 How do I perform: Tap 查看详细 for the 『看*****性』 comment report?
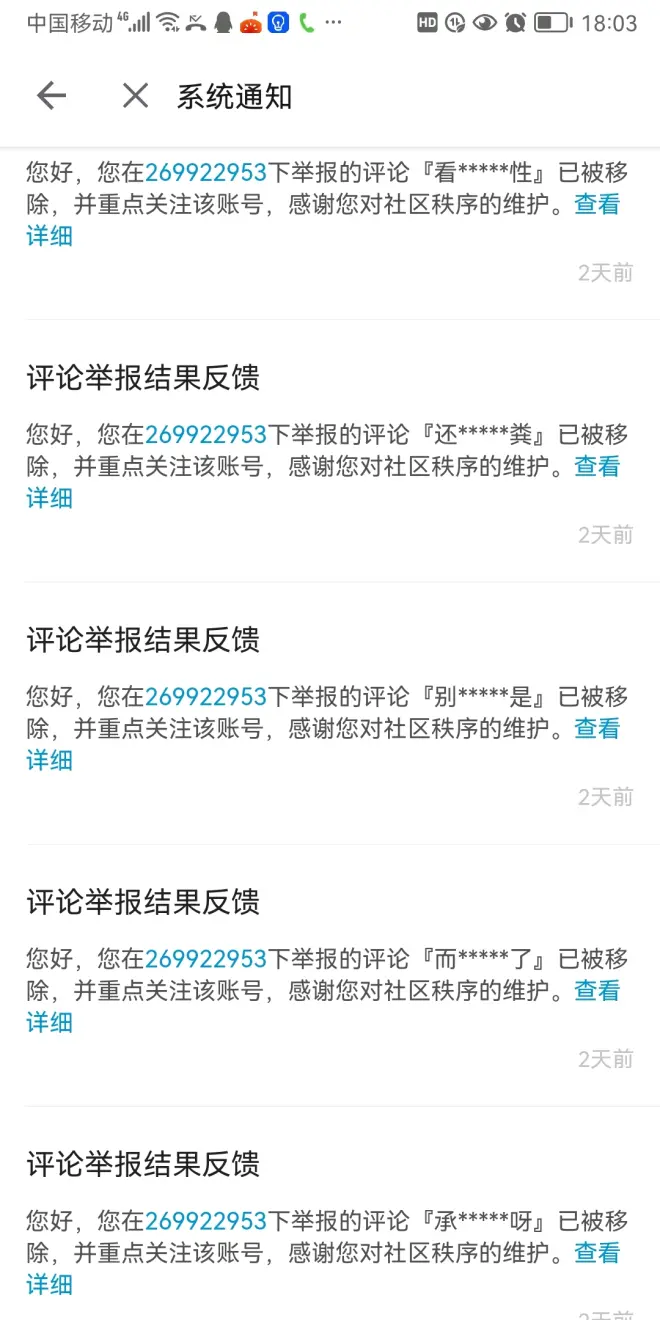[x=597, y=205]
